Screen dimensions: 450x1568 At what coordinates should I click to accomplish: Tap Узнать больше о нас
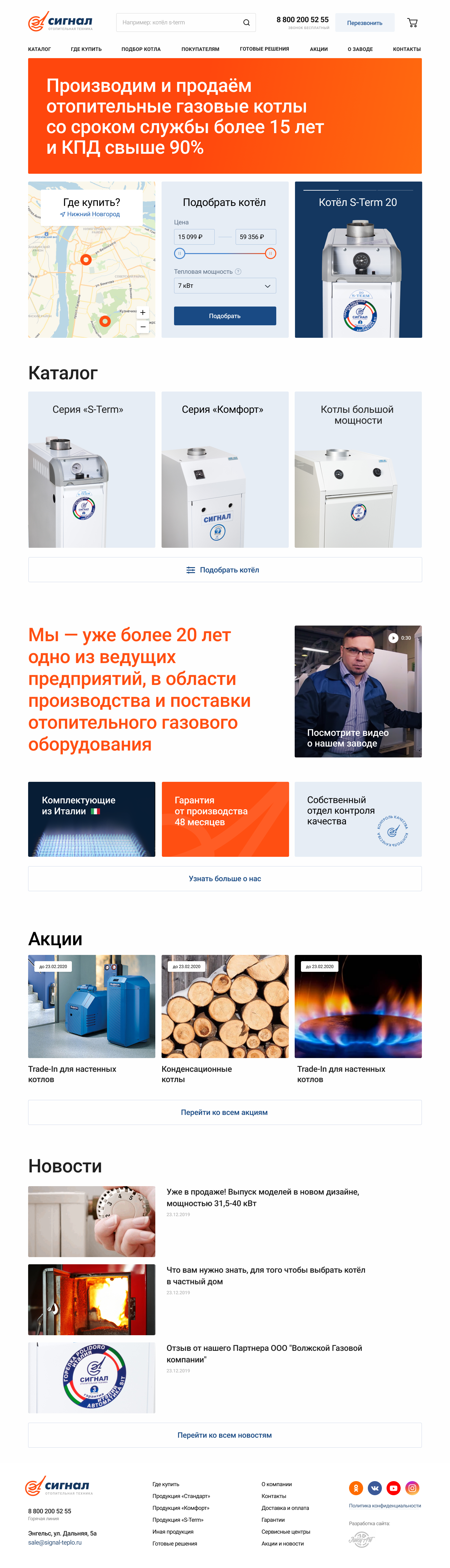coord(225,878)
